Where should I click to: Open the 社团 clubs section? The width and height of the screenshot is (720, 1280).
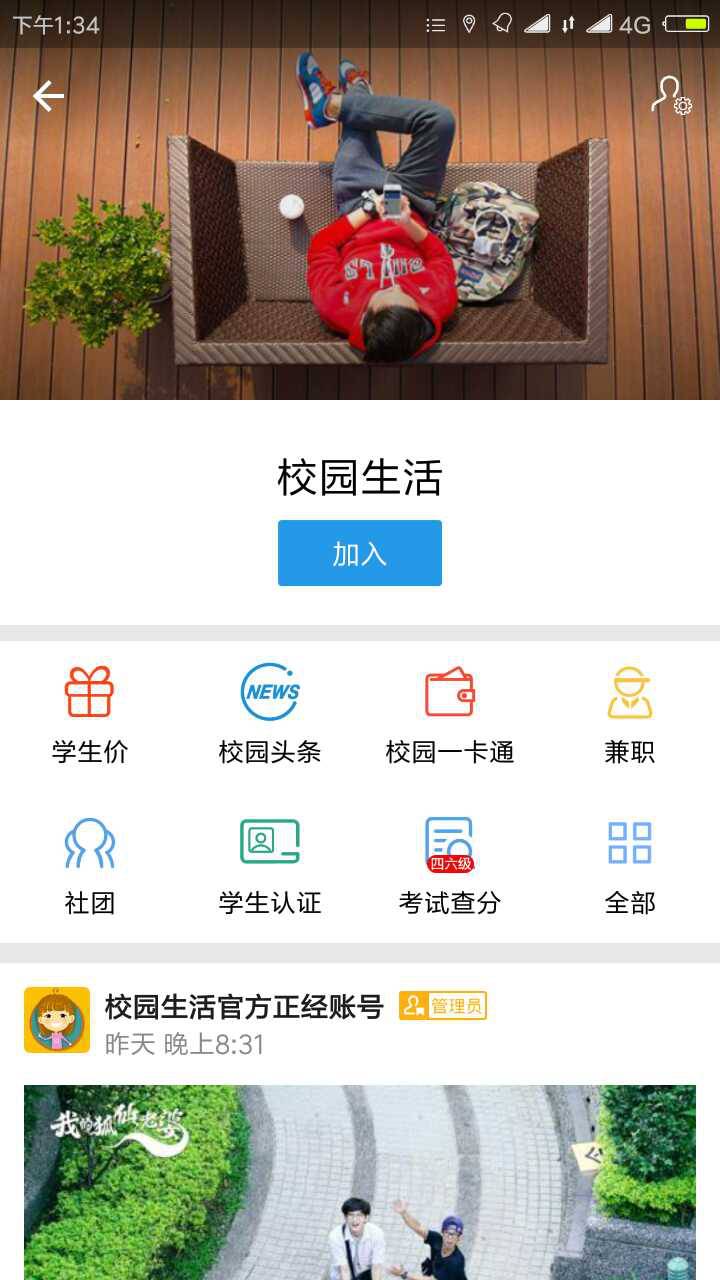coord(90,865)
